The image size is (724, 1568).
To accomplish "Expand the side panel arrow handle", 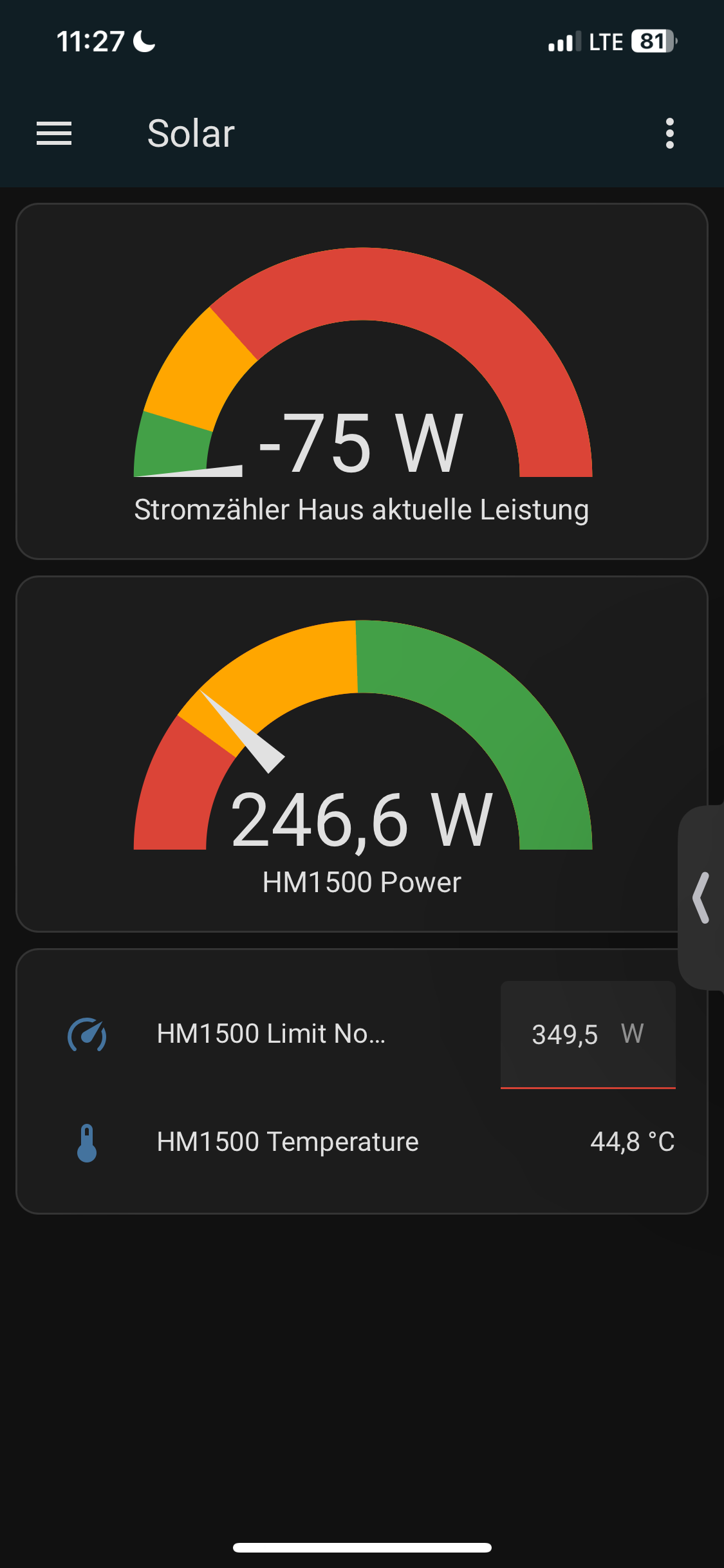I will tap(701, 897).
